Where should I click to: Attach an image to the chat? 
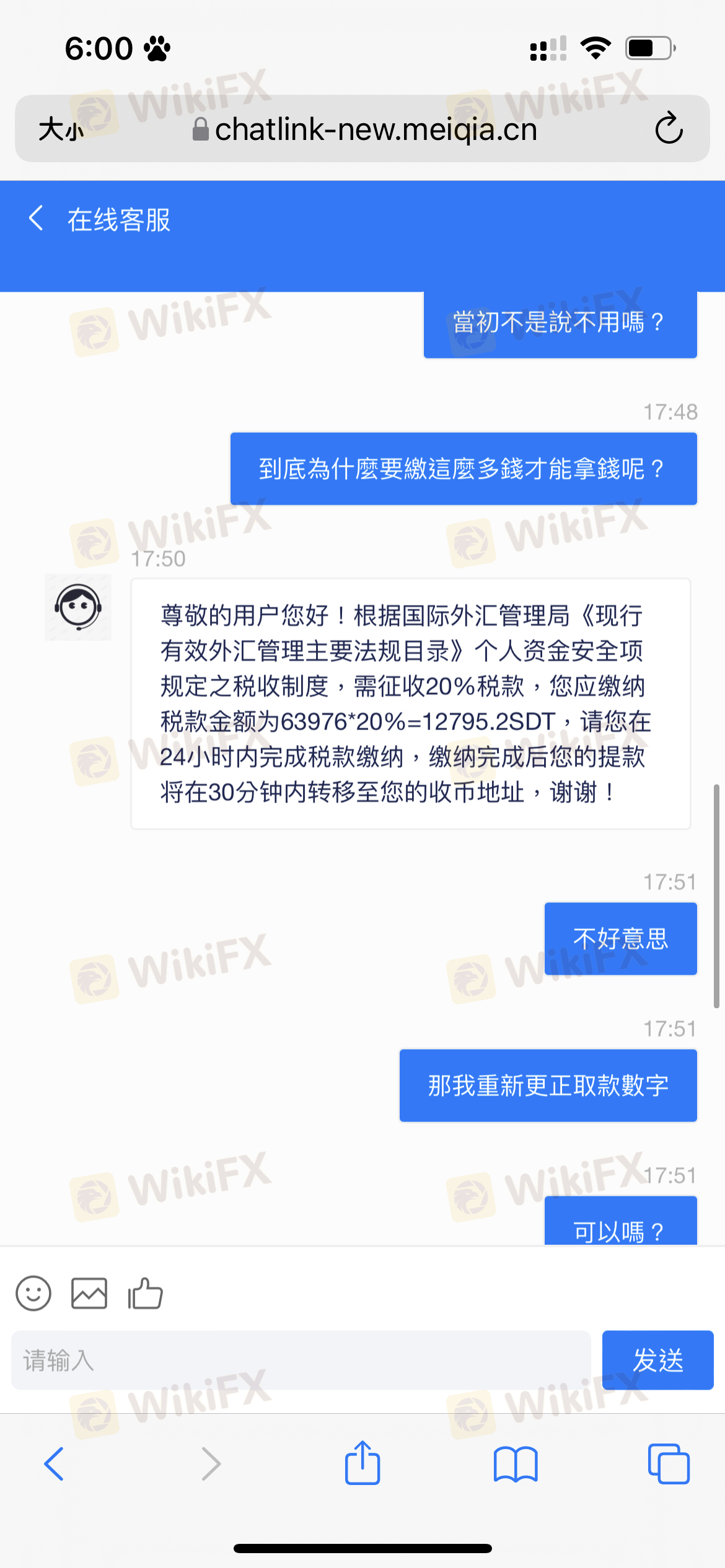tap(89, 1293)
